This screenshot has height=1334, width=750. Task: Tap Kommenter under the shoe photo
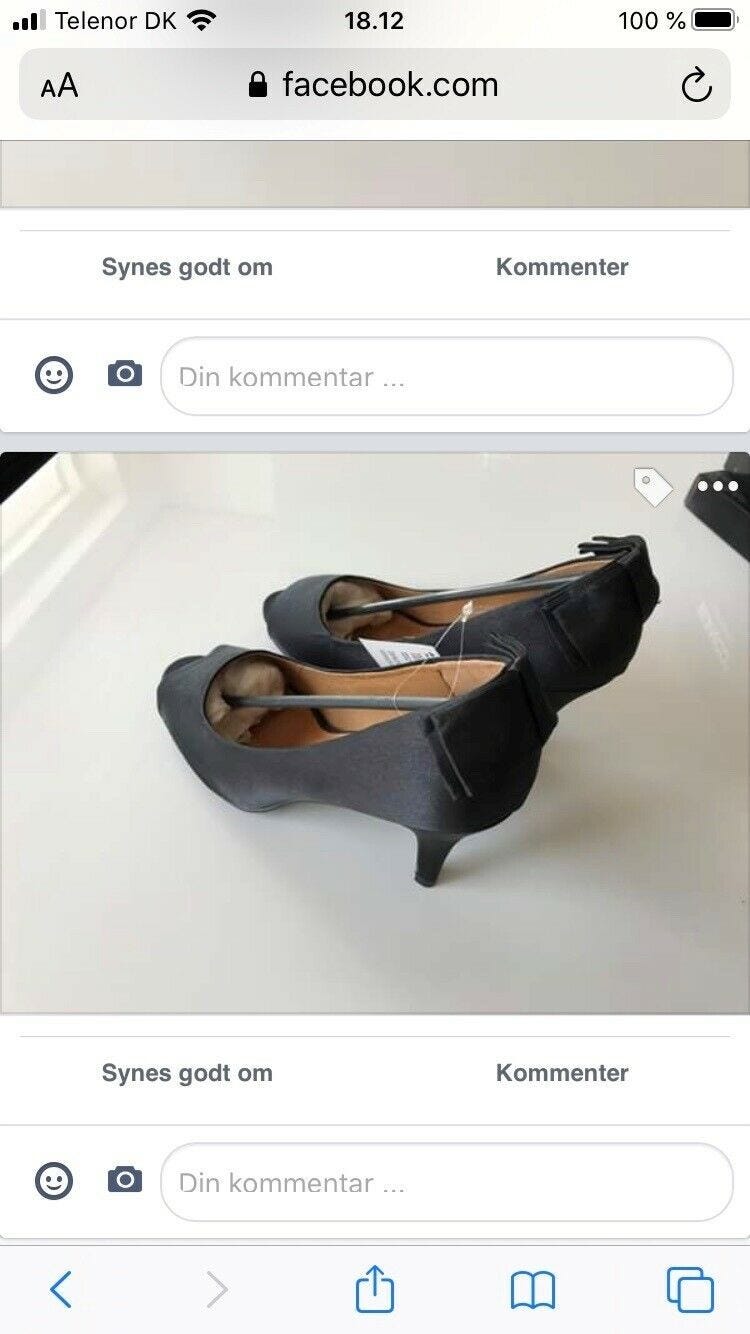(x=562, y=1073)
